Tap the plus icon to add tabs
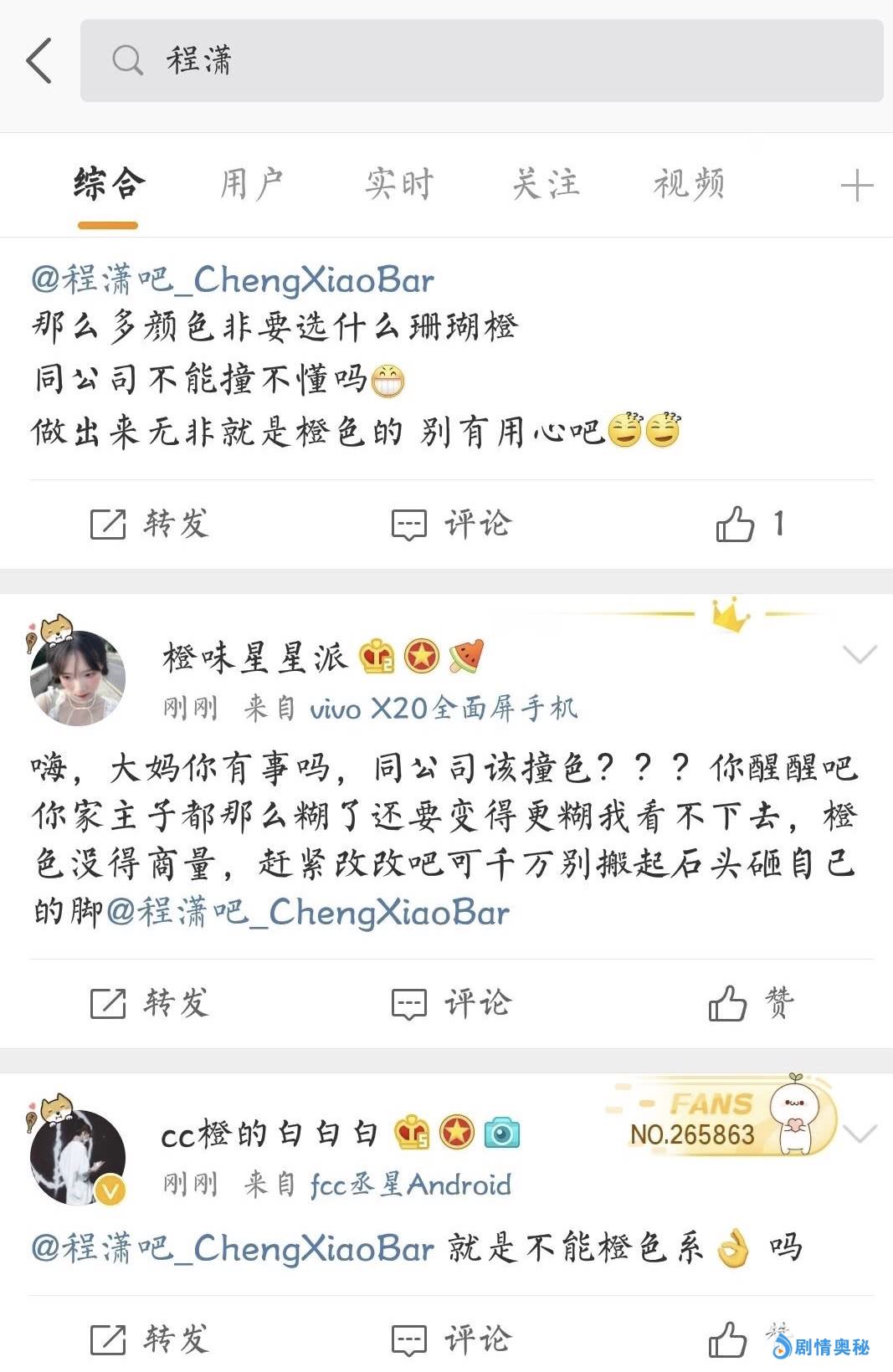 [x=856, y=186]
